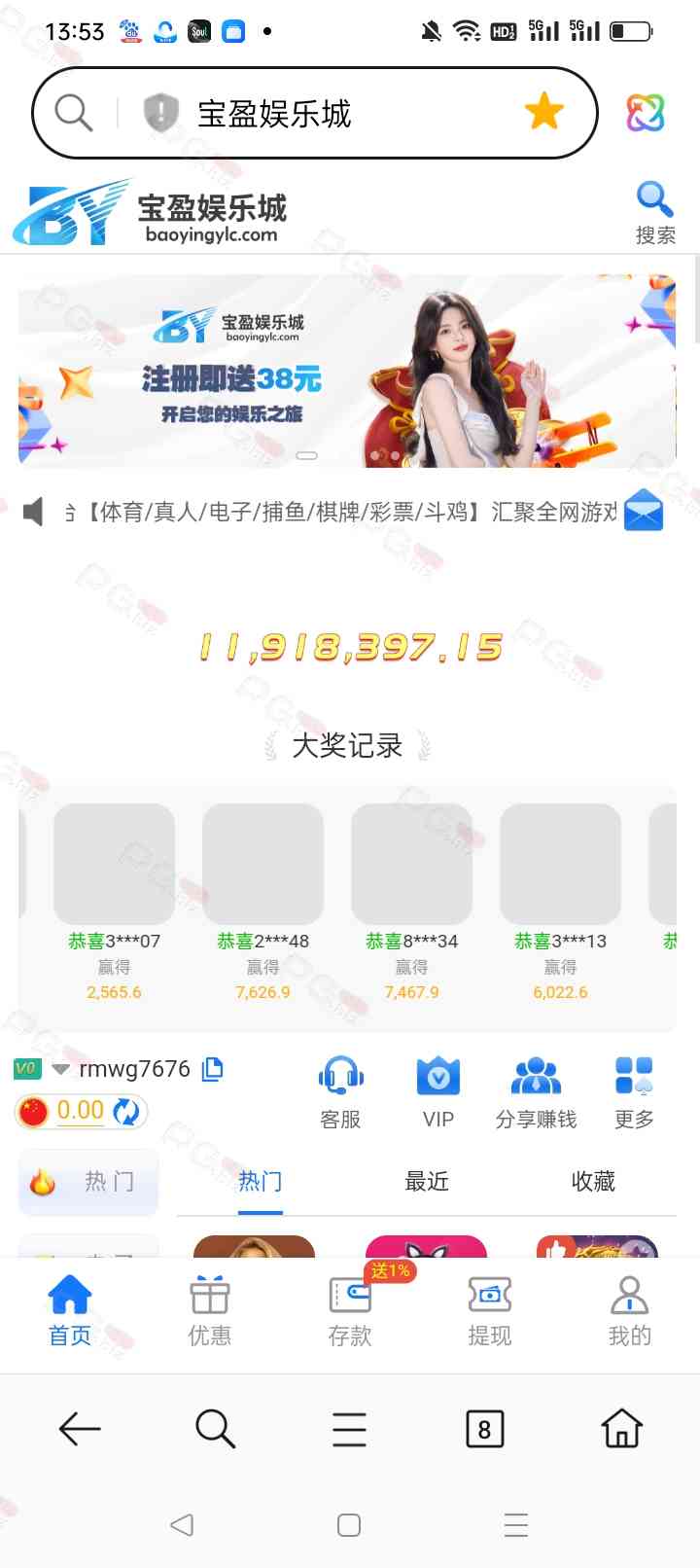Go back with browser back arrow
This screenshot has height=1568, width=700.
tap(80, 1429)
